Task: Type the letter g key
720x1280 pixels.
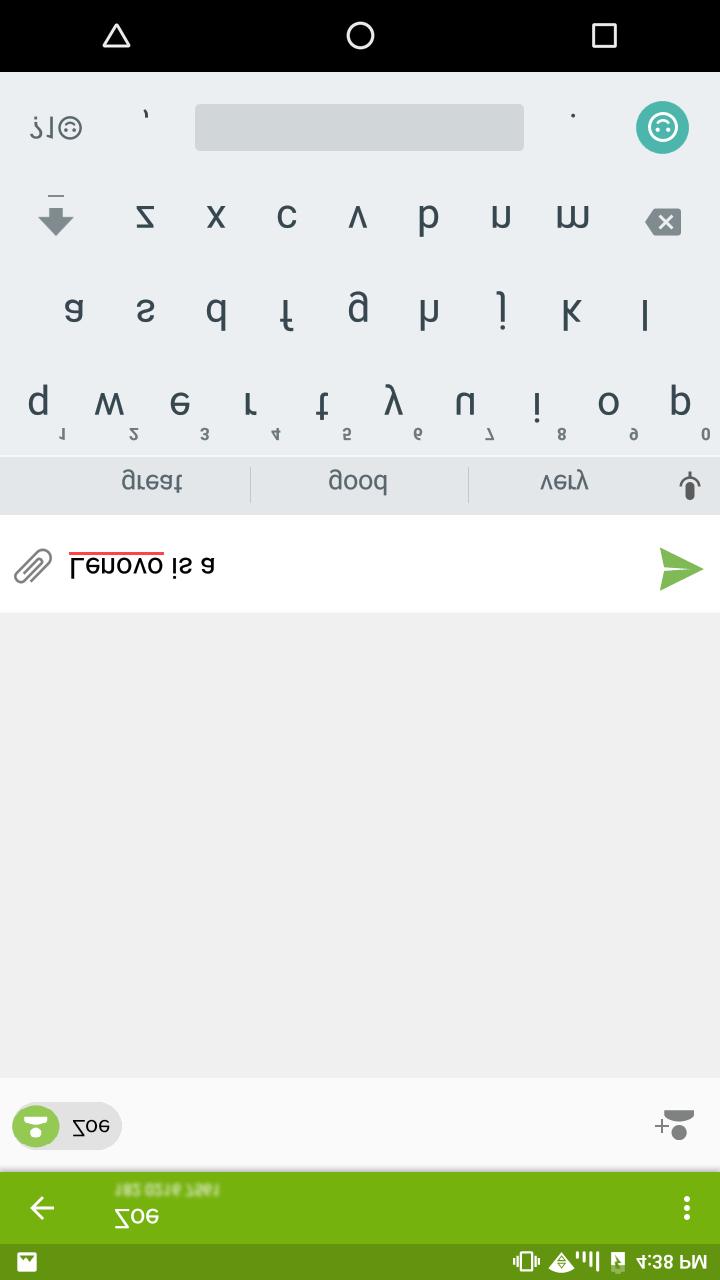Action: pyautogui.click(x=357, y=310)
